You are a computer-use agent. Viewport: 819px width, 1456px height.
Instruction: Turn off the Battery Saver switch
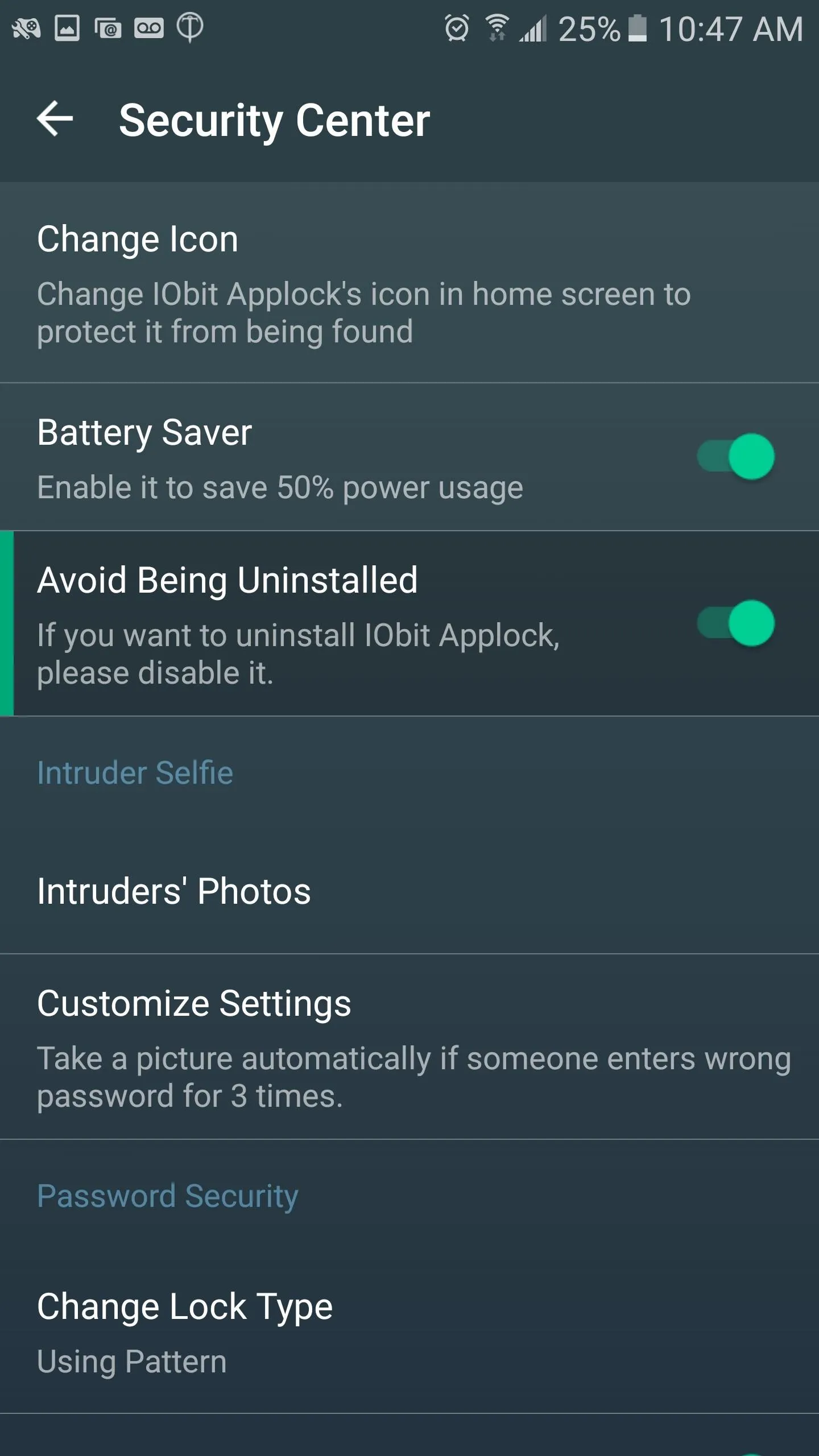pyautogui.click(x=735, y=457)
